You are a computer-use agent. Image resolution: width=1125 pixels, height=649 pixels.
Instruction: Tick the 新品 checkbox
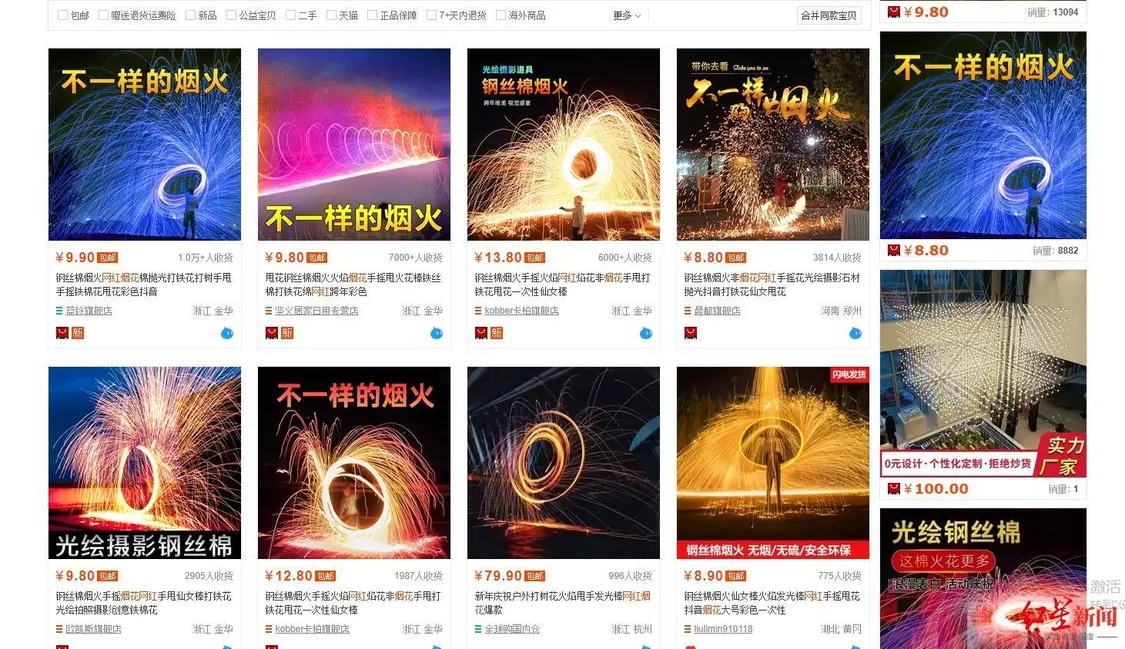click(x=190, y=16)
